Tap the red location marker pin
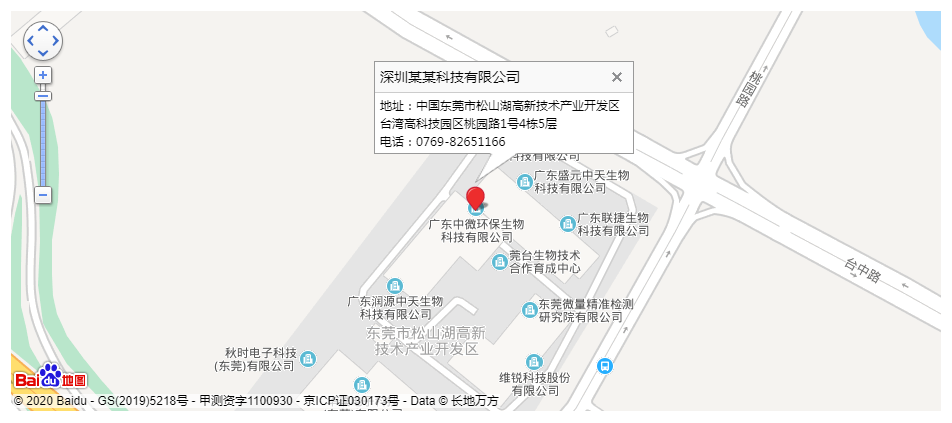This screenshot has width=952, height=423. 476,197
